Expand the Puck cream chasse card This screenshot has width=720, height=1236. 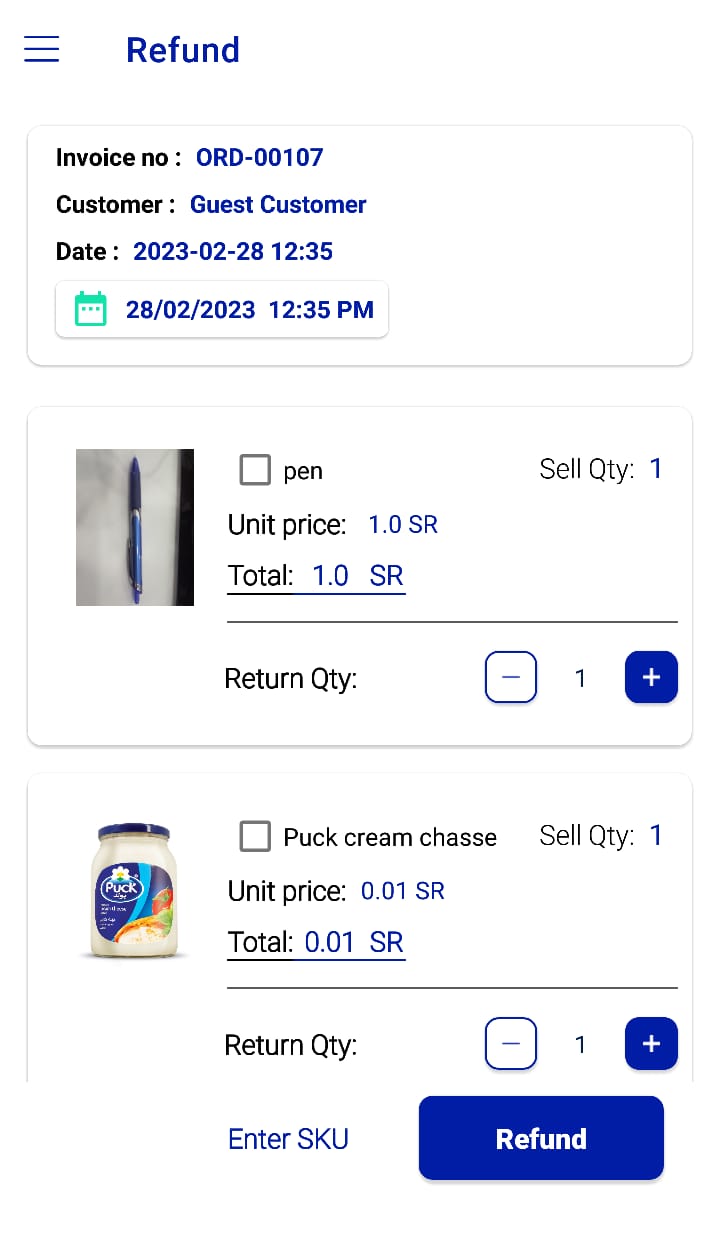coord(360,930)
